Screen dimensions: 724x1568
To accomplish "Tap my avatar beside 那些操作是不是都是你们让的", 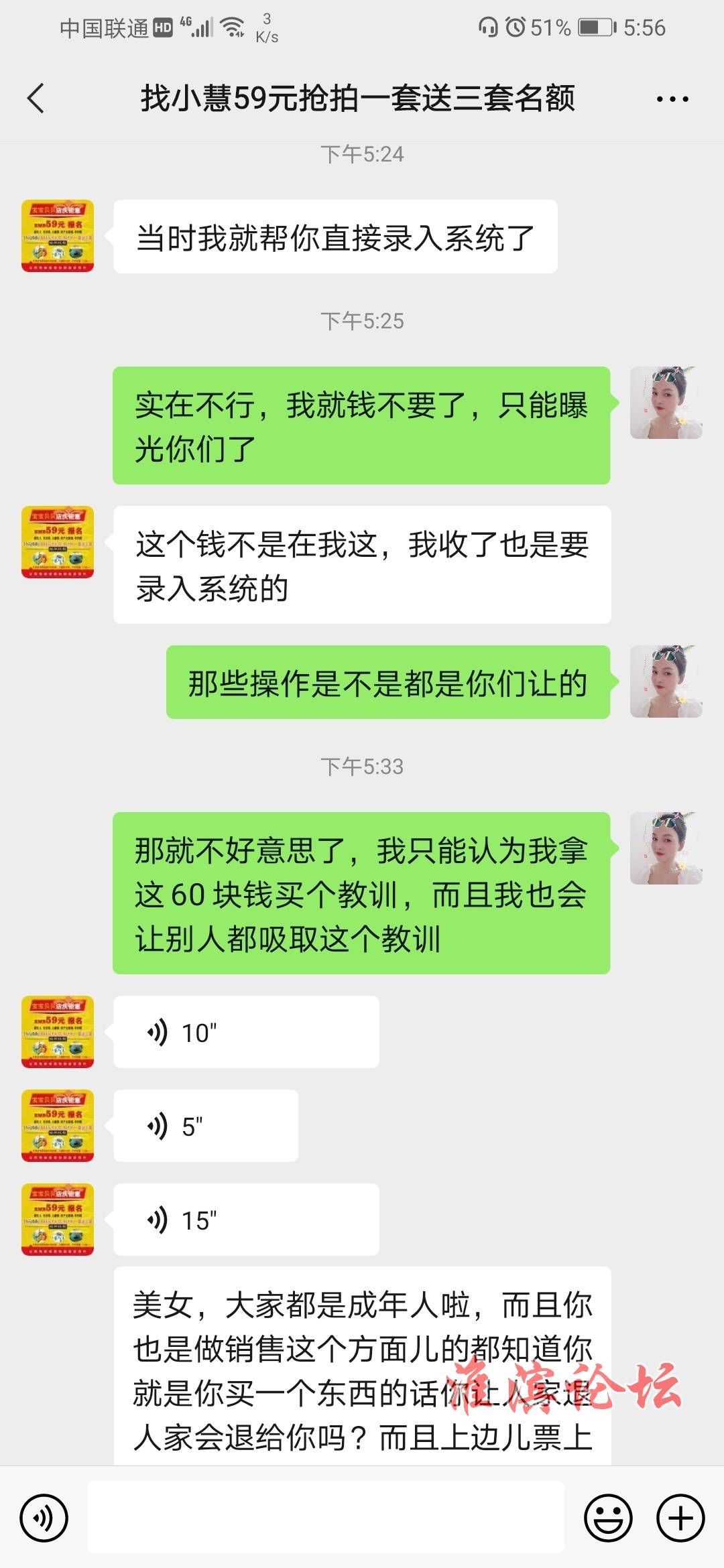I will (666, 681).
